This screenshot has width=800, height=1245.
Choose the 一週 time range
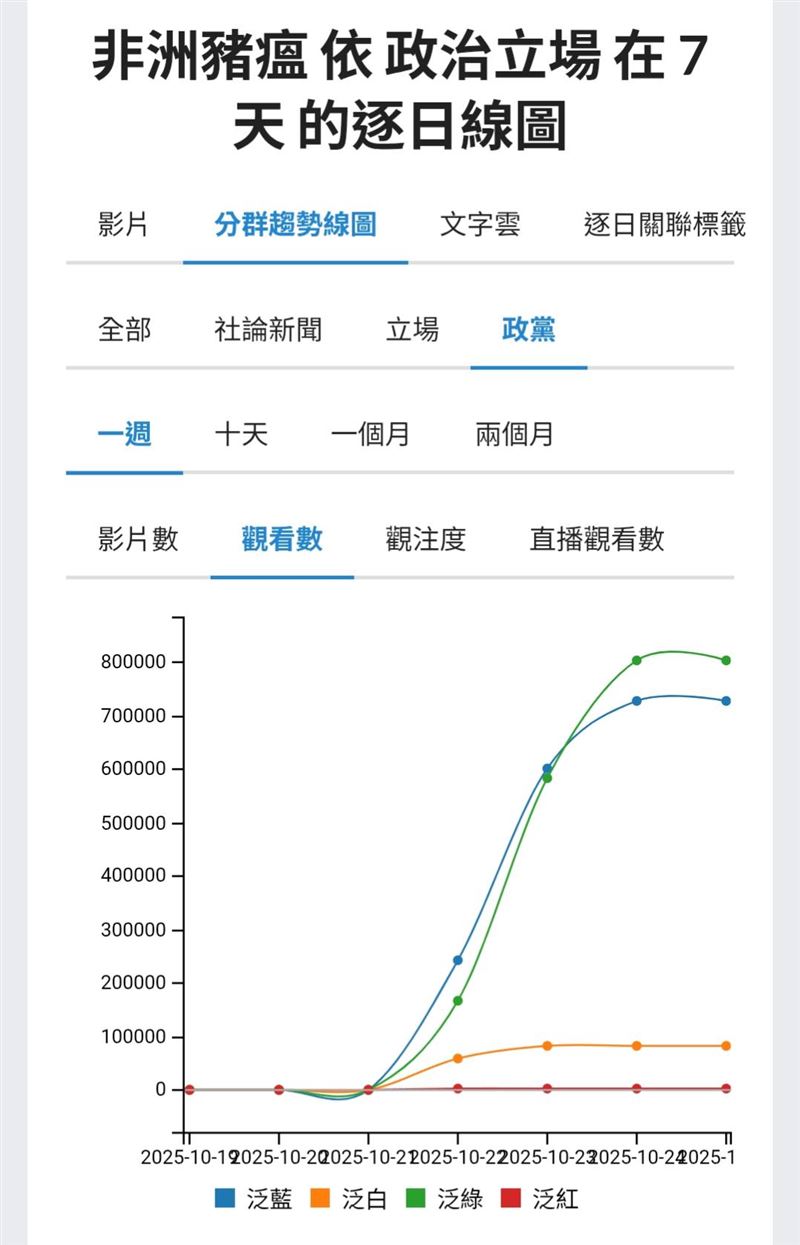click(124, 435)
